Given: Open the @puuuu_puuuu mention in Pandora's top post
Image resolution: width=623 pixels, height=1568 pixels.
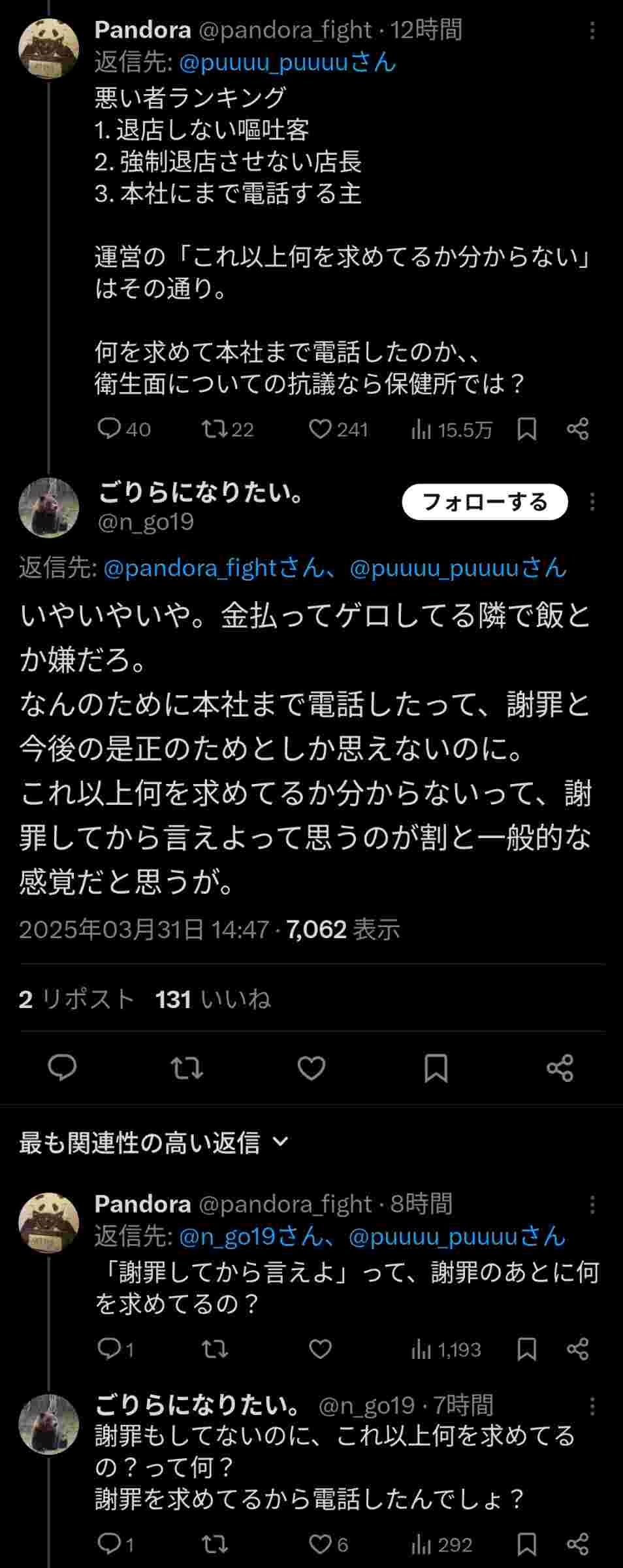Looking at the screenshot, I should (287, 63).
